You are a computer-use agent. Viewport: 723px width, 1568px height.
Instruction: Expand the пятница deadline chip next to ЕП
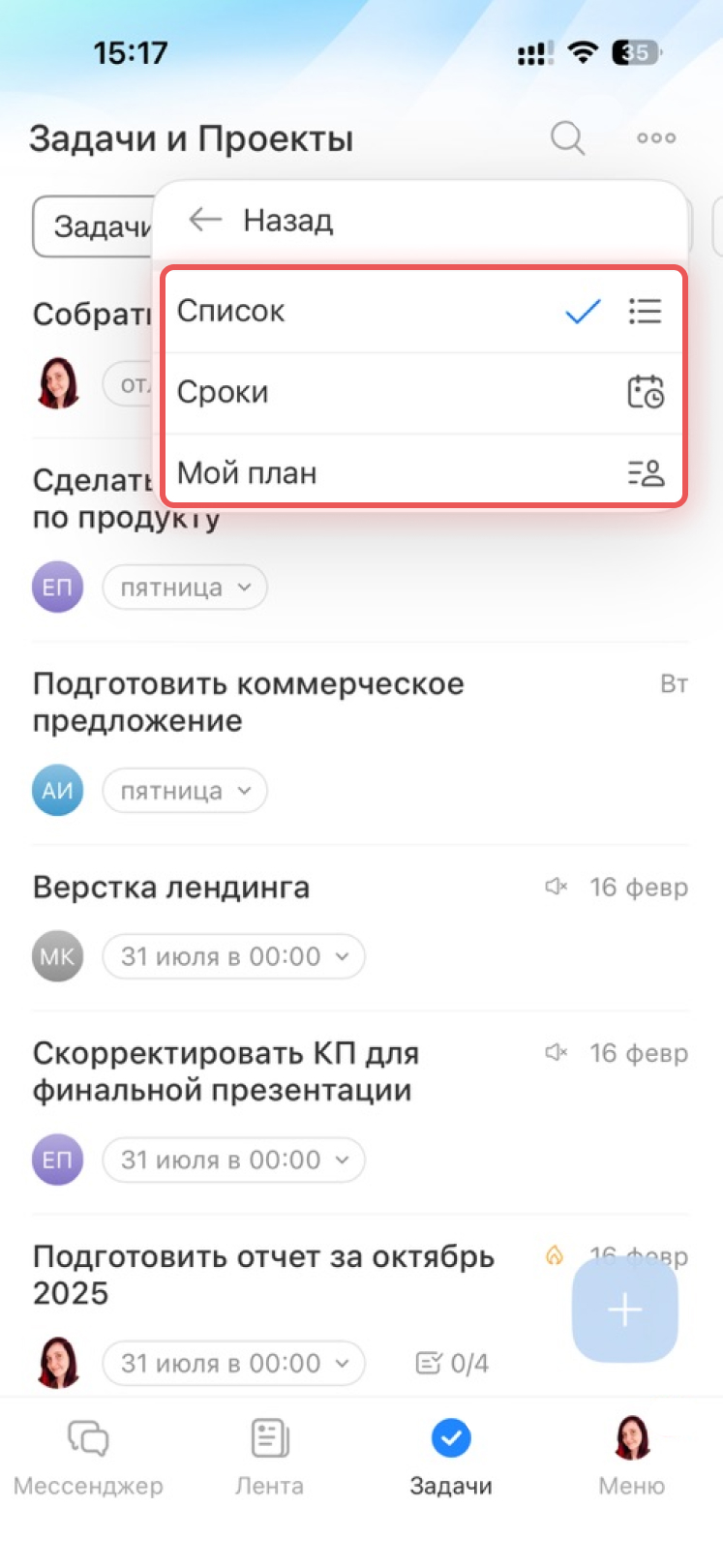(185, 588)
